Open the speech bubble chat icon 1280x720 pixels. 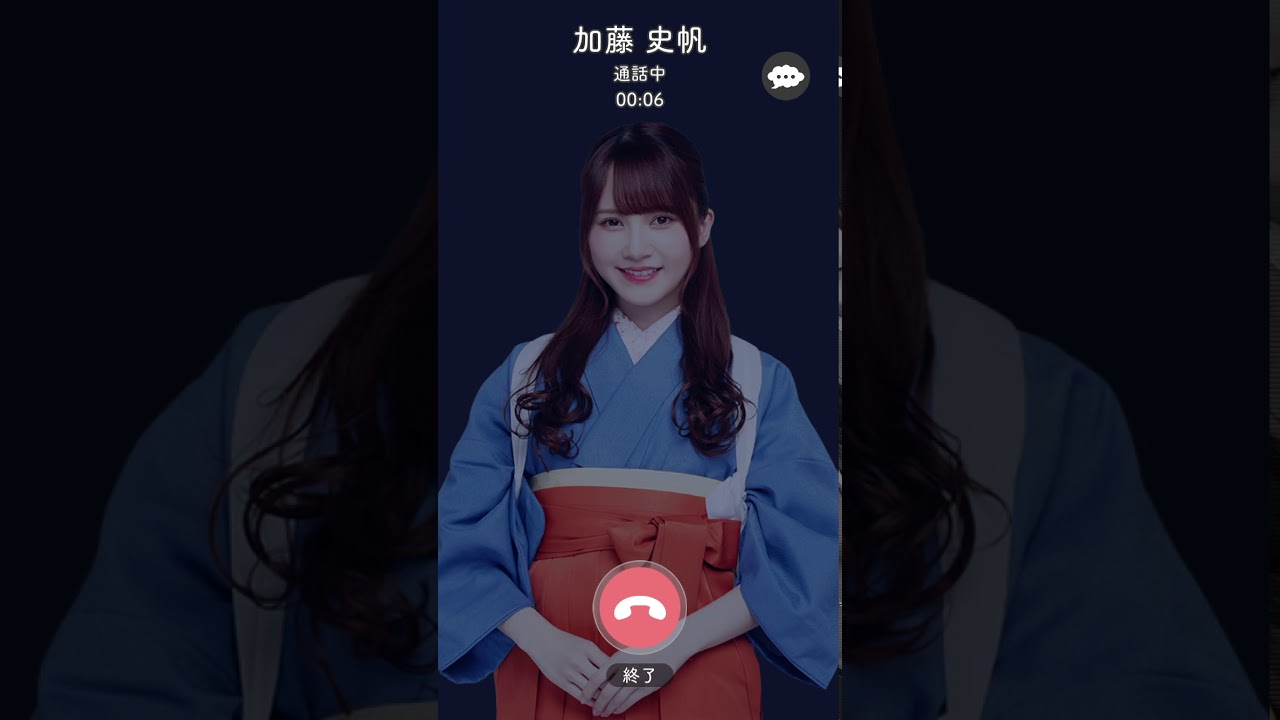[x=786, y=76]
